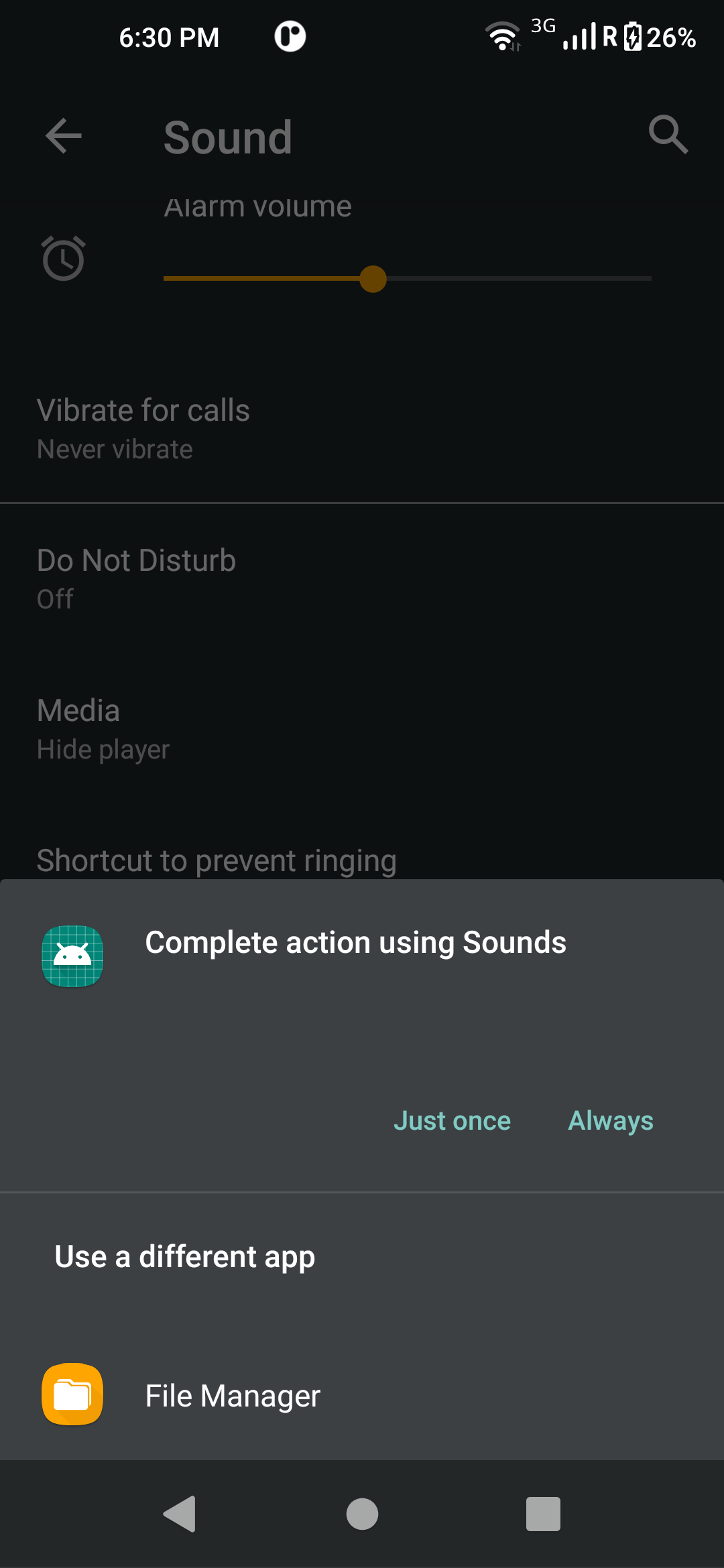The height and width of the screenshot is (1568, 724).
Task: Select Always to use Sounds
Action: point(611,1120)
